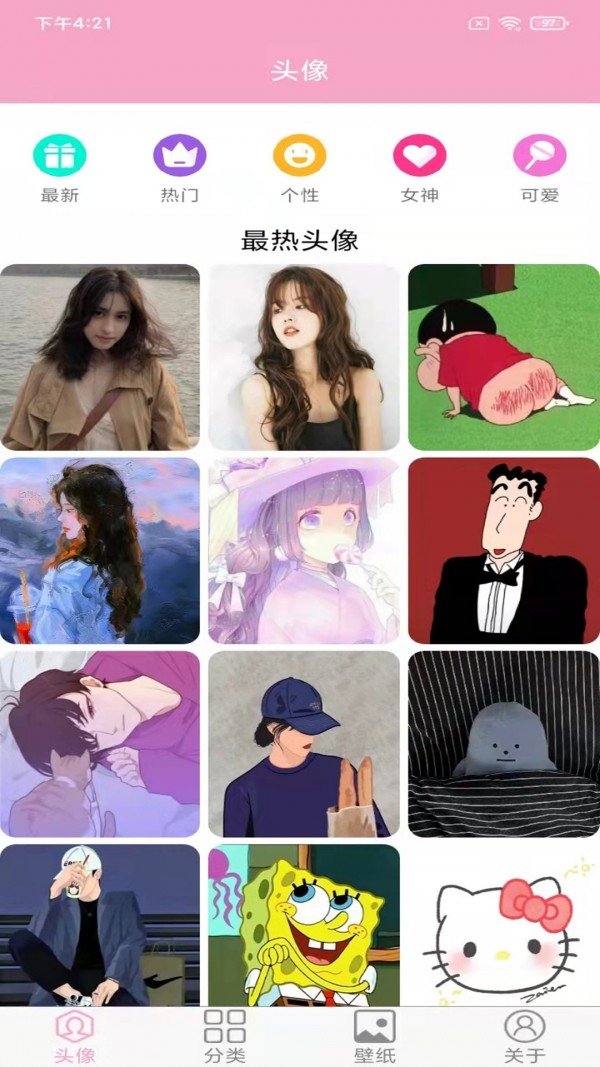Open the anime boy lying down avatar
The width and height of the screenshot is (600, 1067).
coord(100,744)
